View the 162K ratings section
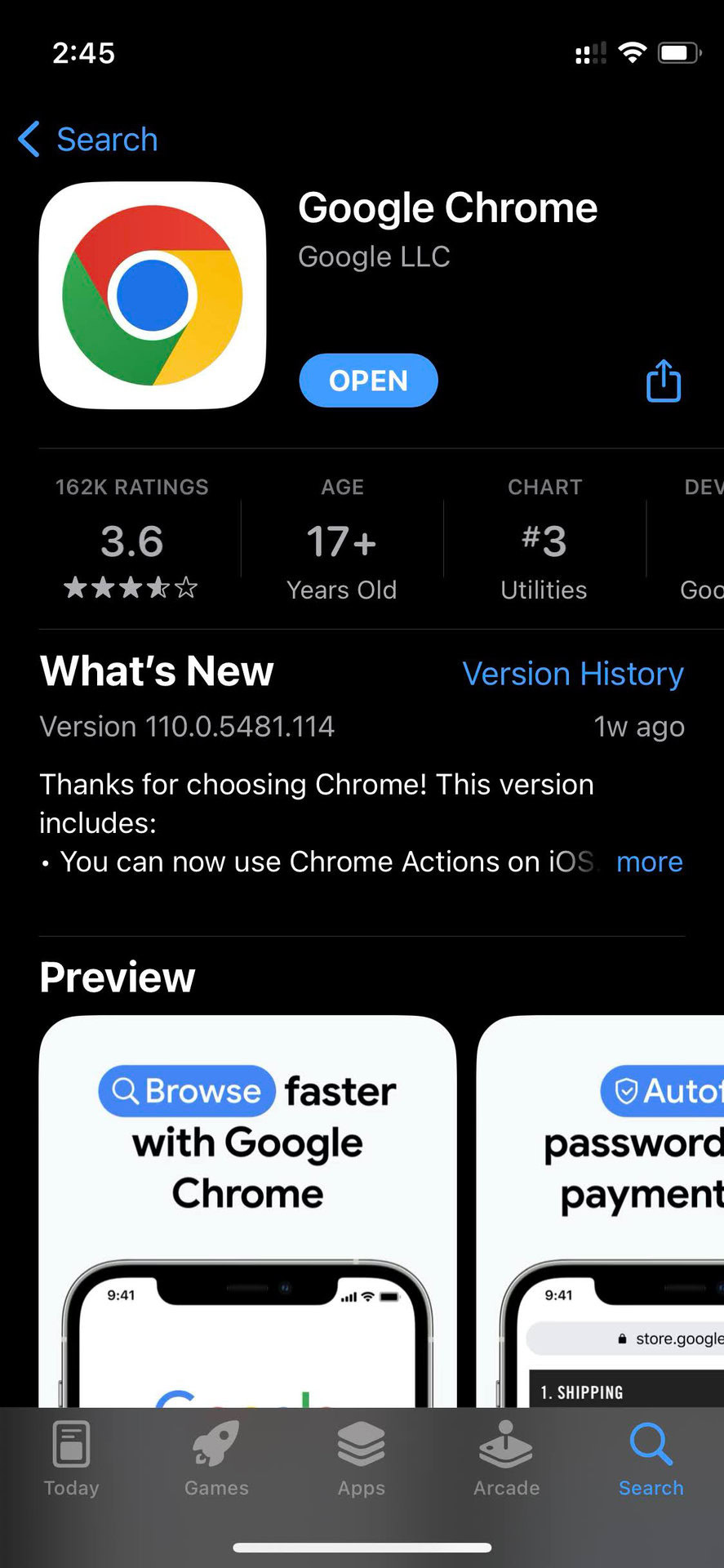Image resolution: width=724 pixels, height=1568 pixels. tap(131, 539)
